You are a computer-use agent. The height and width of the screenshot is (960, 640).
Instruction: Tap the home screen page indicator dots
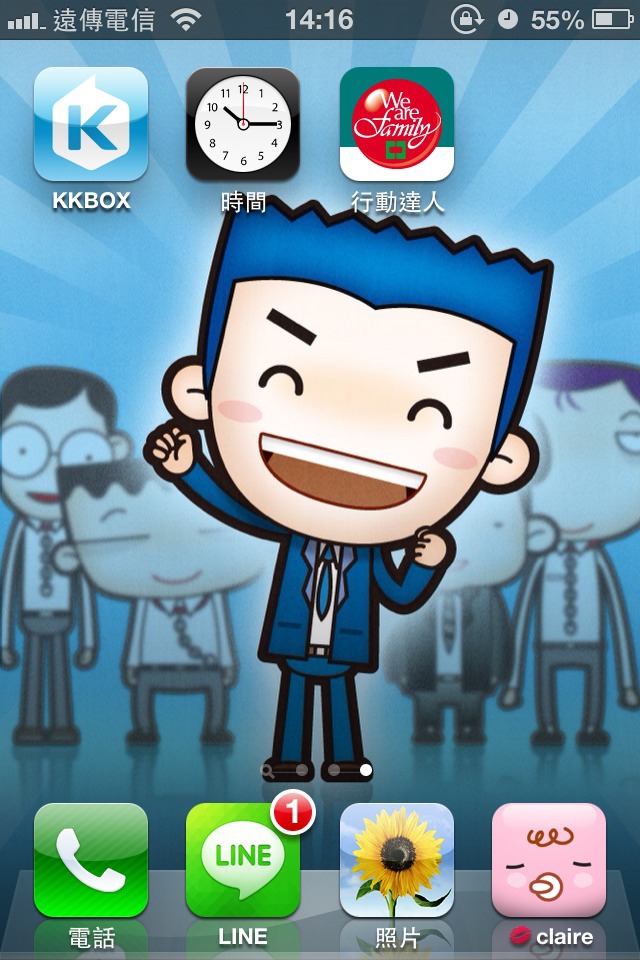point(318,770)
